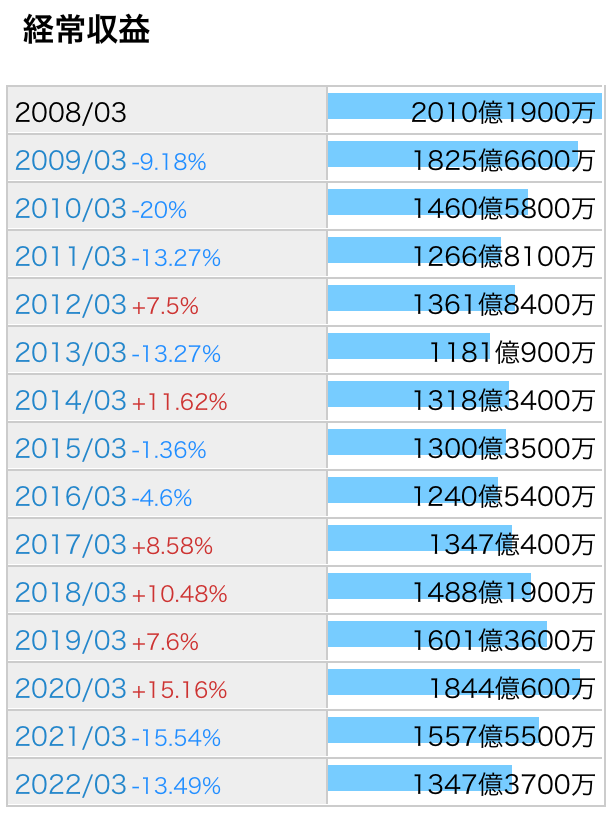
Task: Select the 2011/03 period link
Action: tap(71, 257)
